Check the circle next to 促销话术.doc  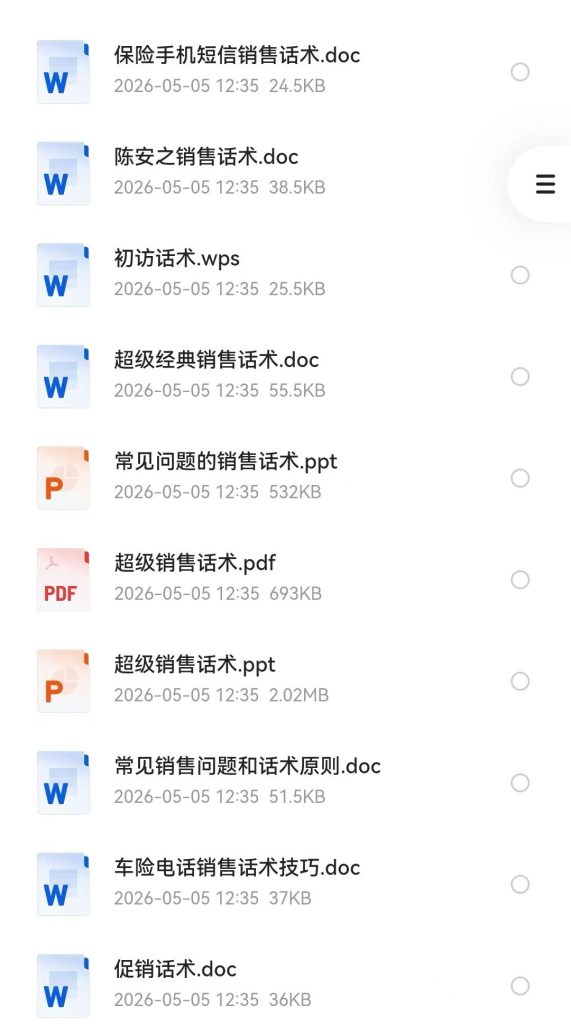point(520,986)
